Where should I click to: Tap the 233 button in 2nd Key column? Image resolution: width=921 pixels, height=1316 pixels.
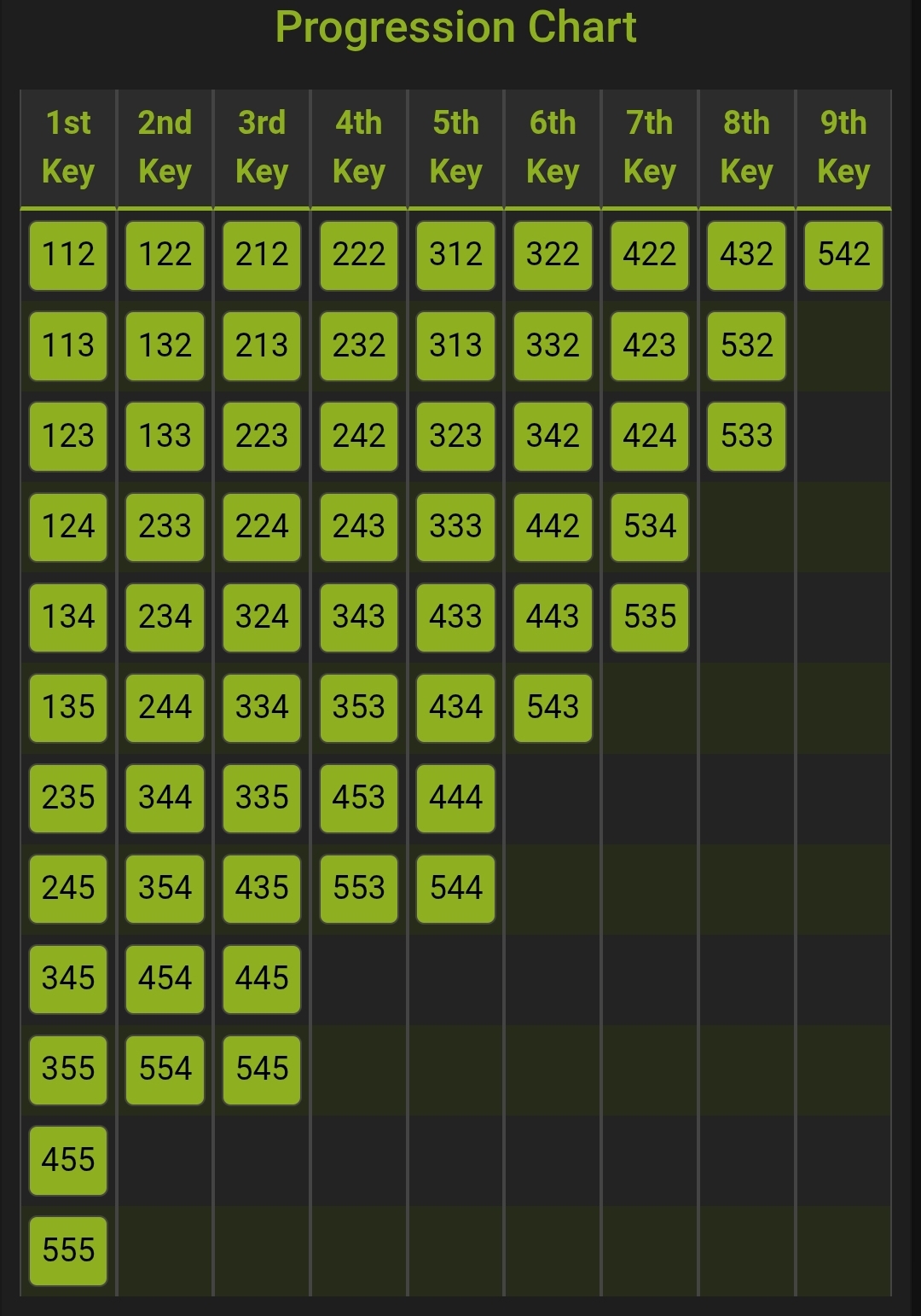[x=165, y=526]
